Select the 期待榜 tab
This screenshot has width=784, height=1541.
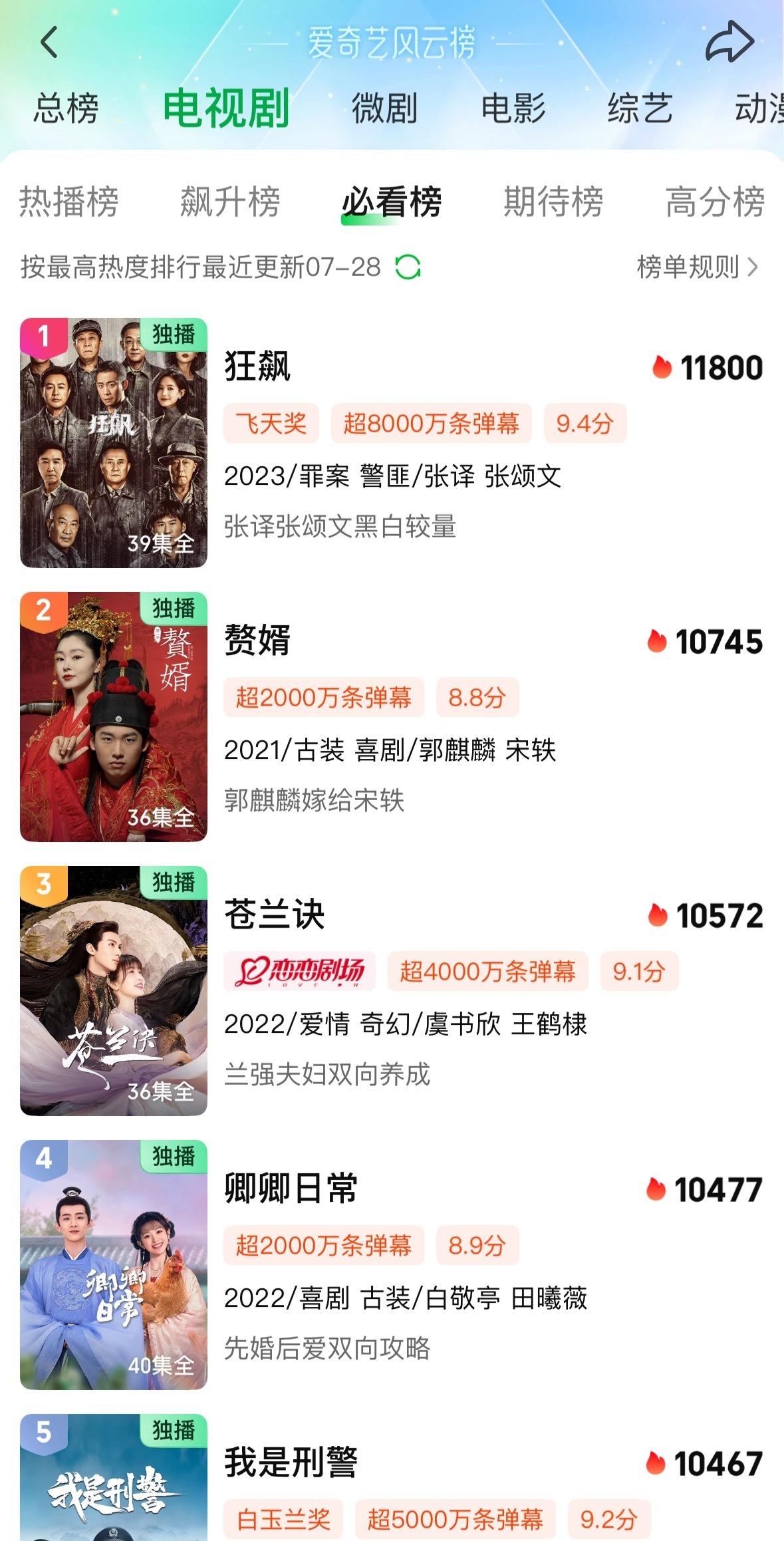pos(553,202)
